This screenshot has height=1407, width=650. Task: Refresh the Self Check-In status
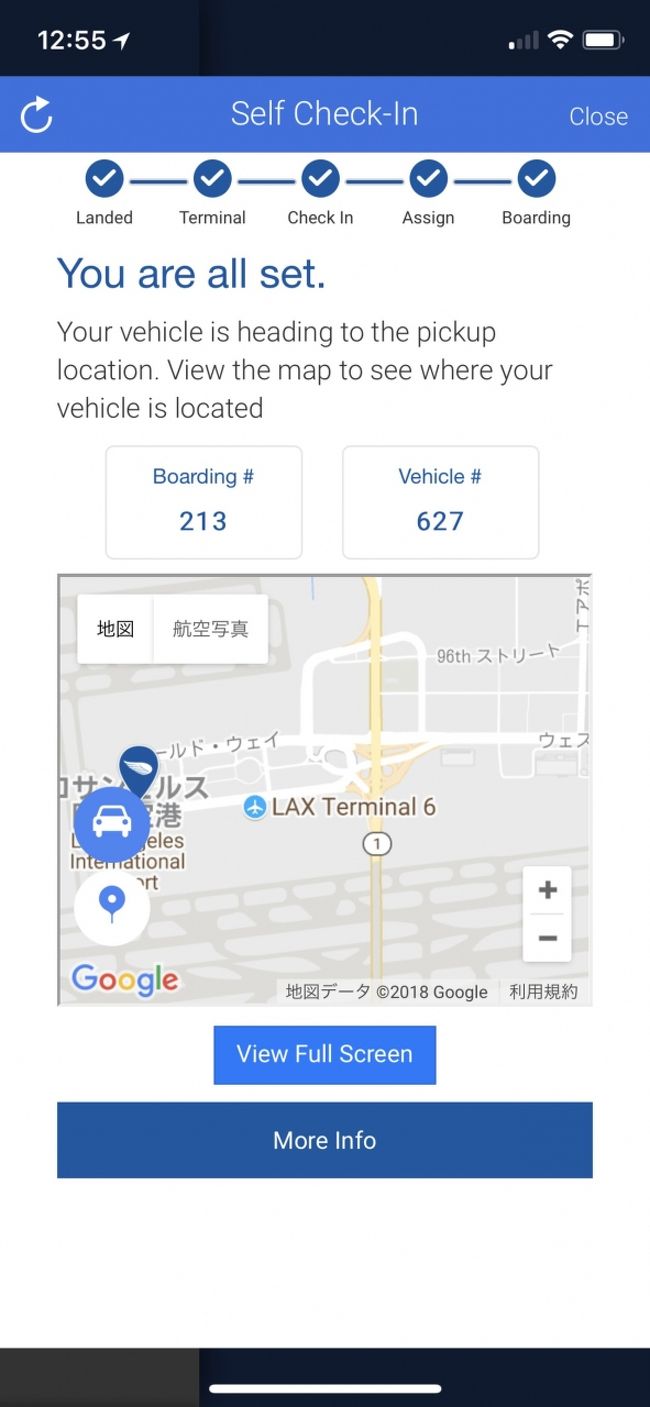point(36,115)
